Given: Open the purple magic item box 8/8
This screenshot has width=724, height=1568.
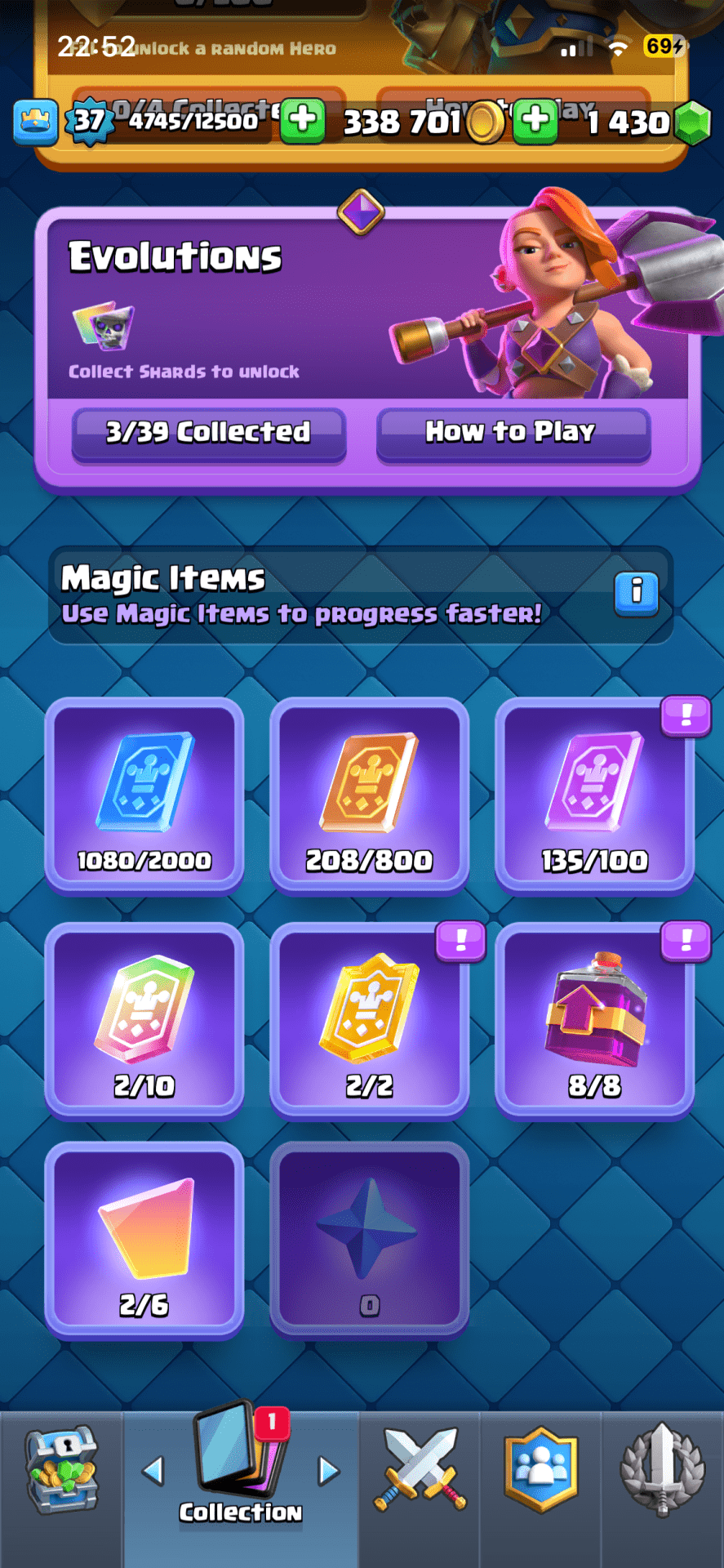Looking at the screenshot, I should (x=594, y=1021).
